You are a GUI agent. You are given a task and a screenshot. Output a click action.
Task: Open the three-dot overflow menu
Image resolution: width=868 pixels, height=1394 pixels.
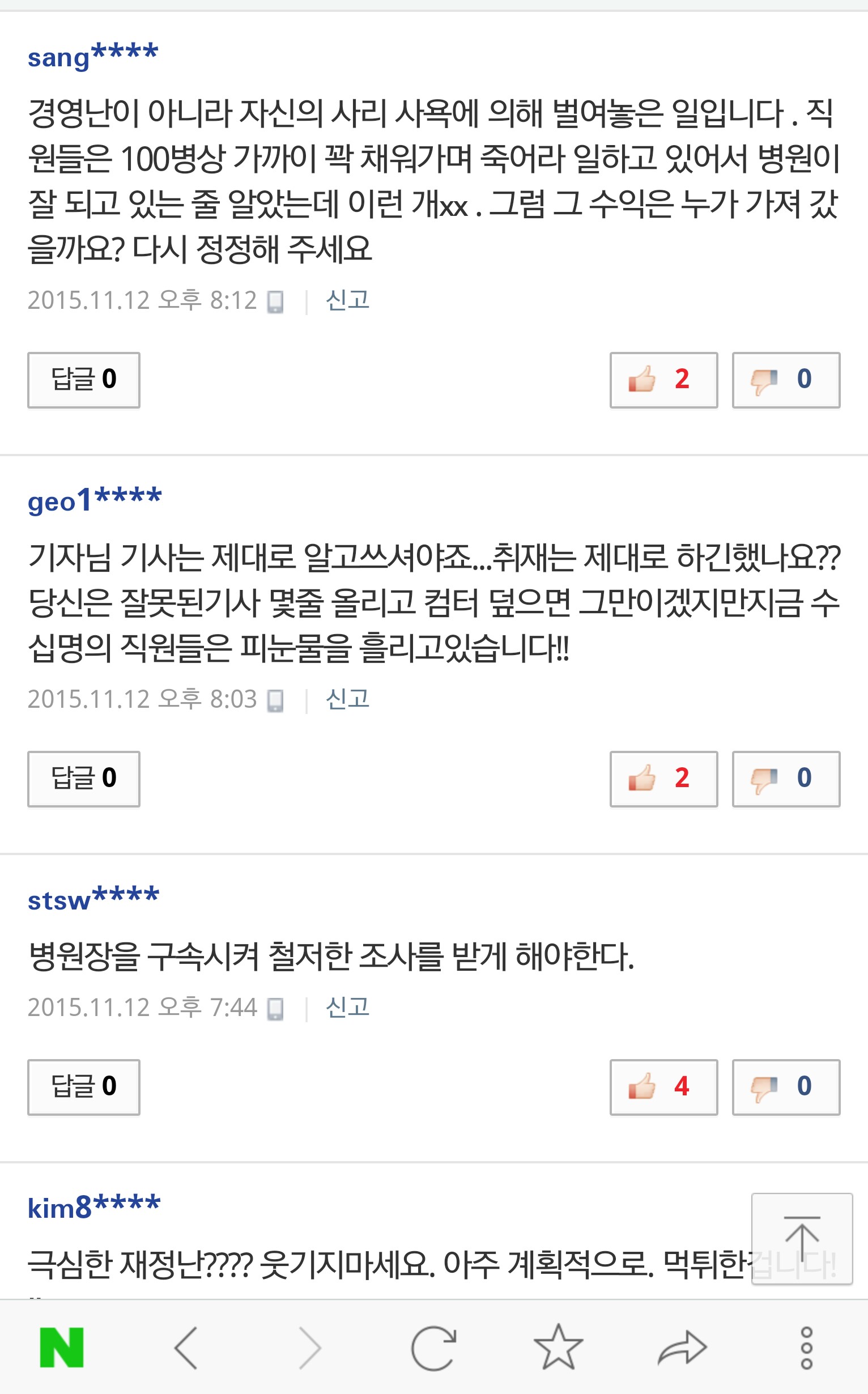pyautogui.click(x=806, y=1347)
